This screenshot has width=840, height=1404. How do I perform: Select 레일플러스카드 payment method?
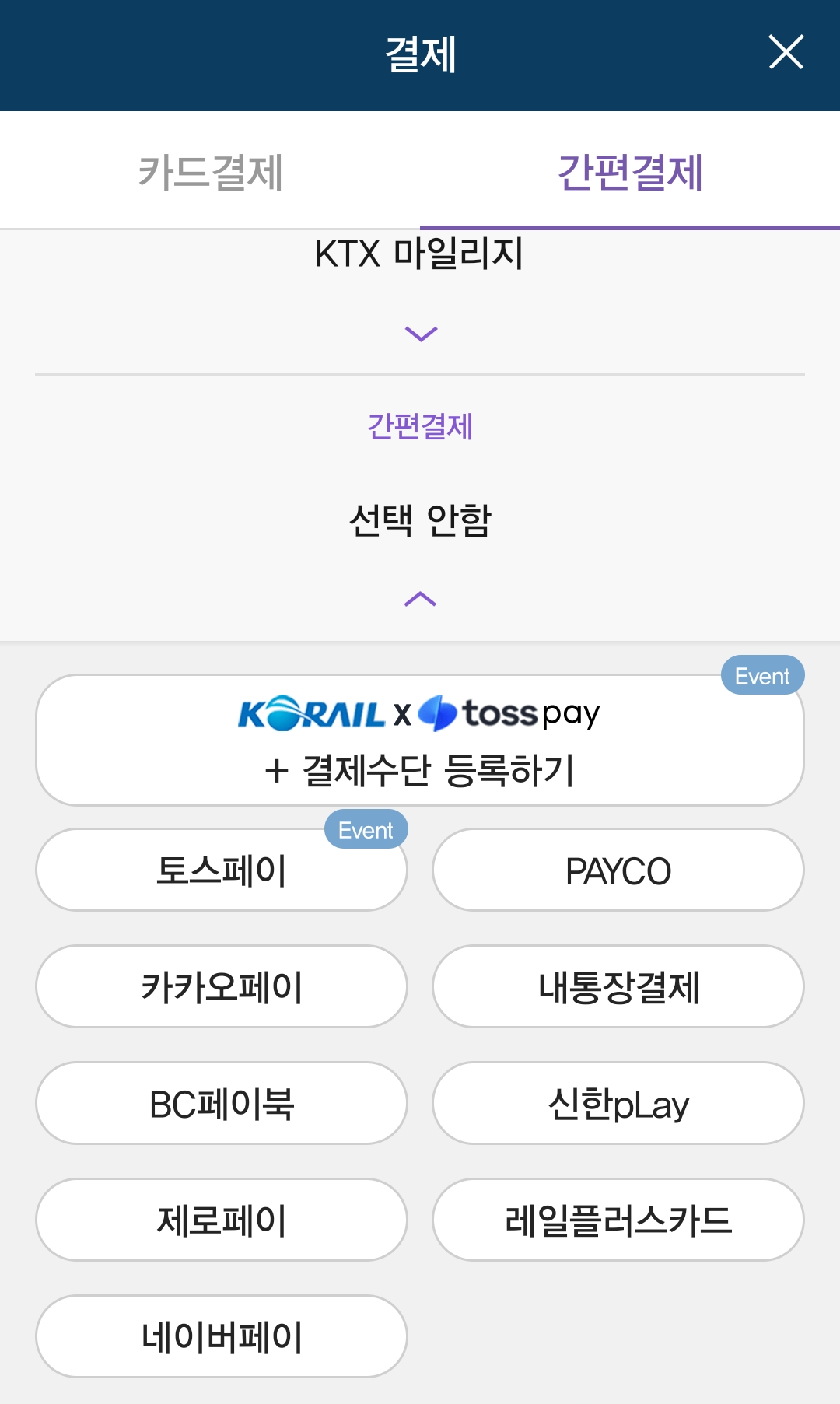pos(618,1220)
